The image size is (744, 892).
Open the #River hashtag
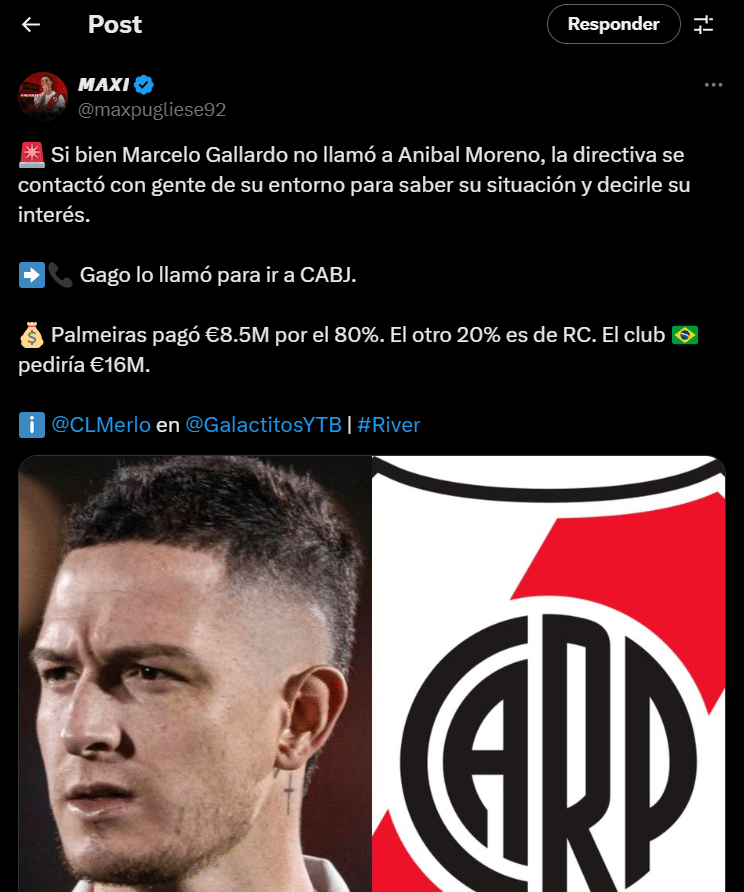pyautogui.click(x=388, y=425)
